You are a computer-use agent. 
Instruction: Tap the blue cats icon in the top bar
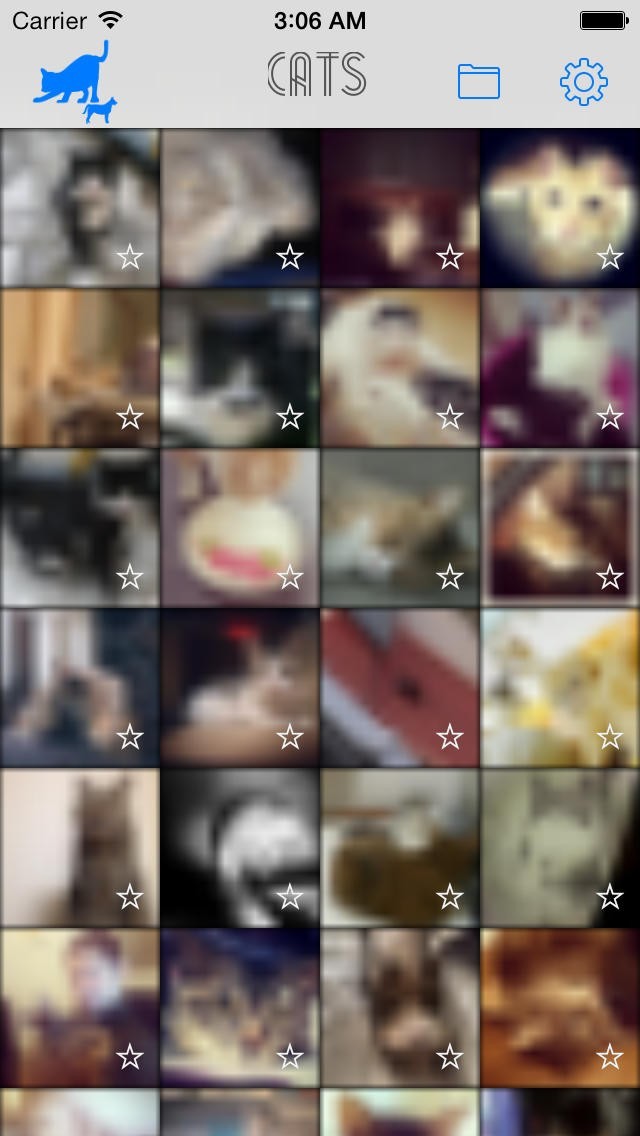click(76, 82)
